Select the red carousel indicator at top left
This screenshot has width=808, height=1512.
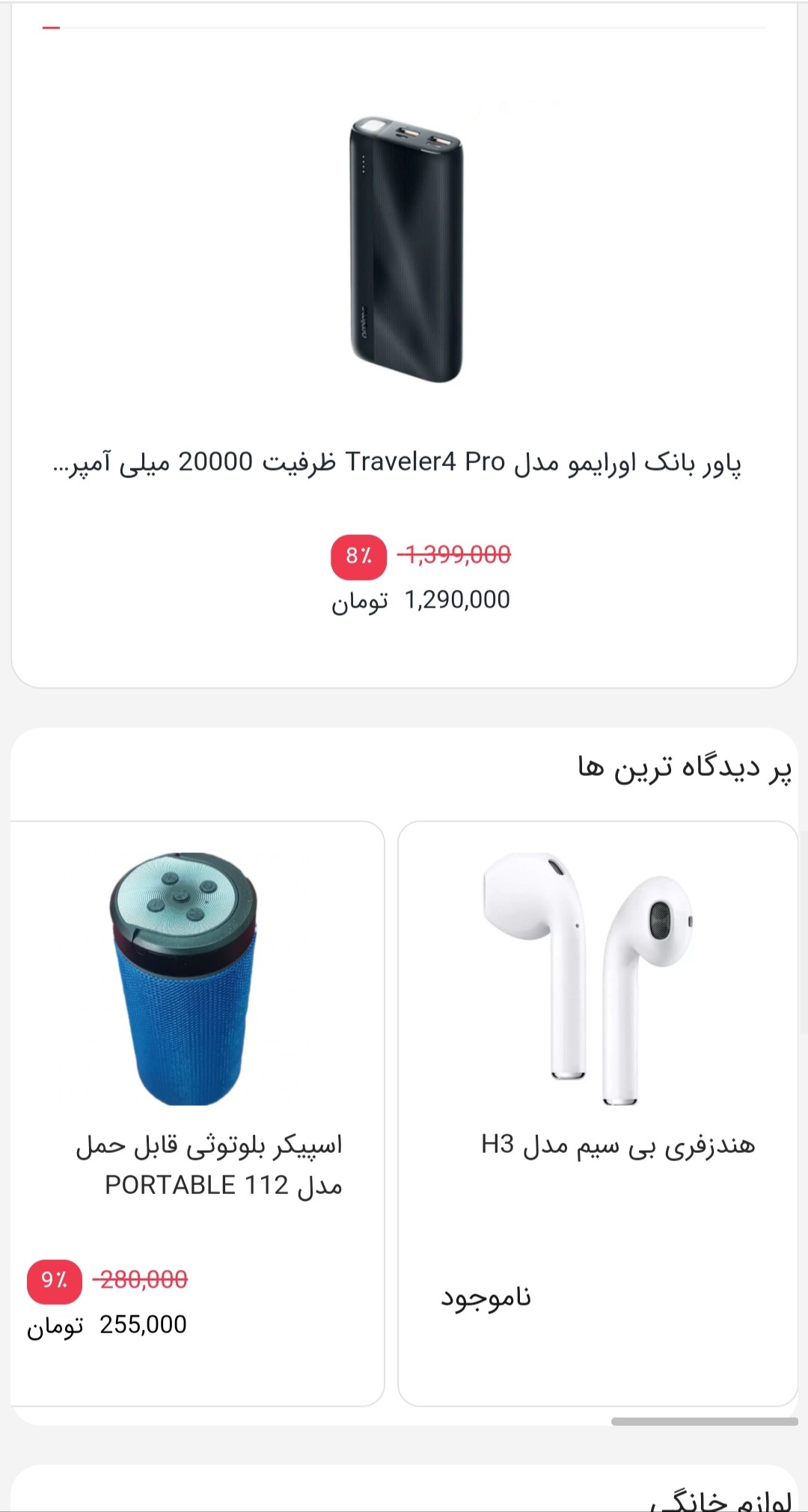click(51, 29)
